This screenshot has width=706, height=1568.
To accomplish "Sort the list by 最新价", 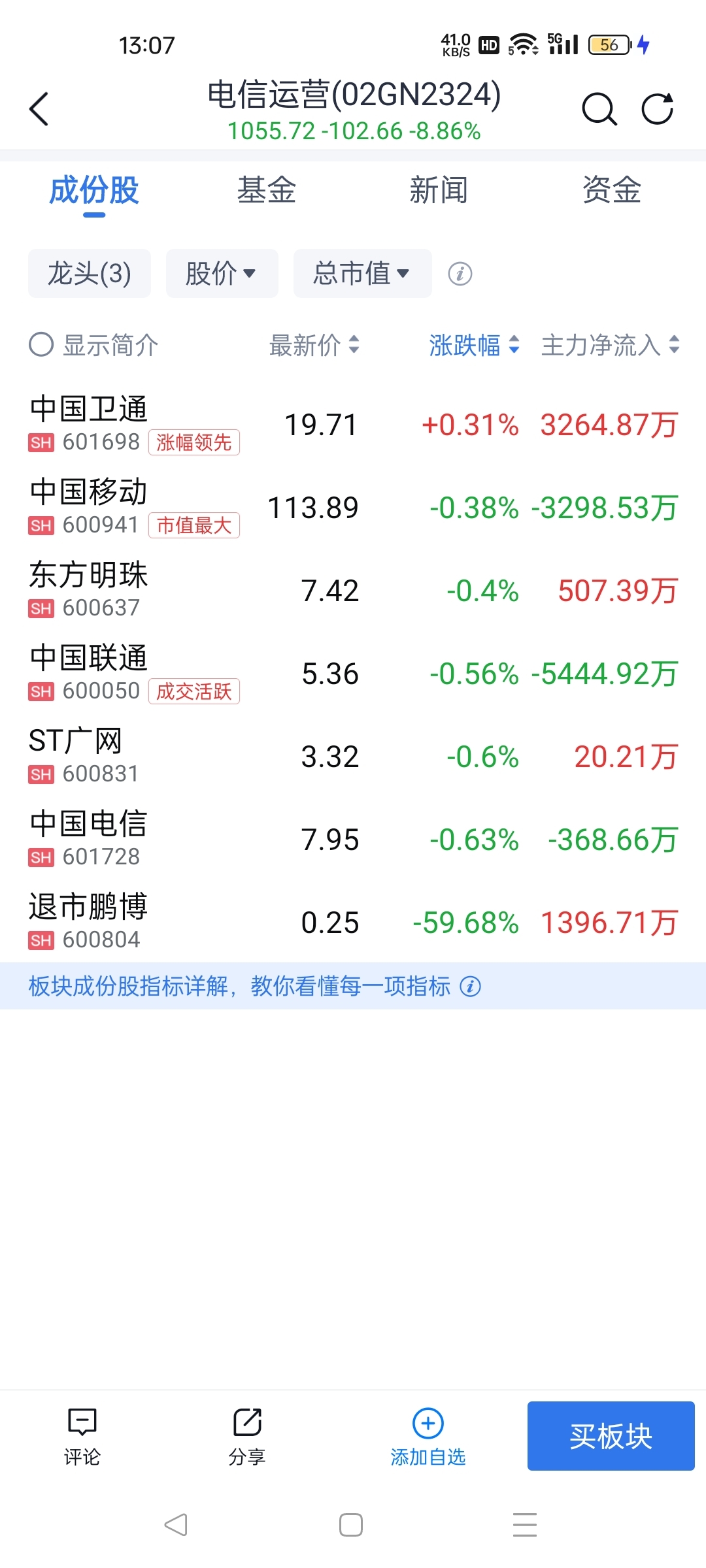I will (x=314, y=344).
